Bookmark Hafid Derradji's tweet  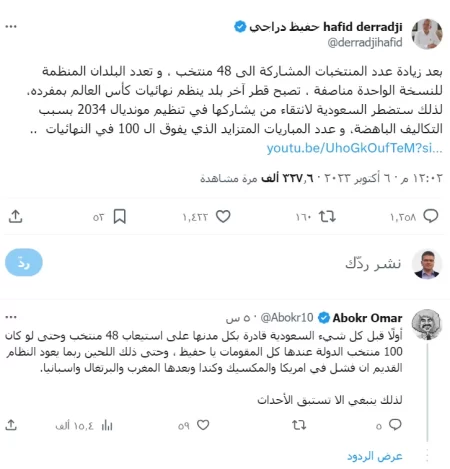click(x=120, y=217)
